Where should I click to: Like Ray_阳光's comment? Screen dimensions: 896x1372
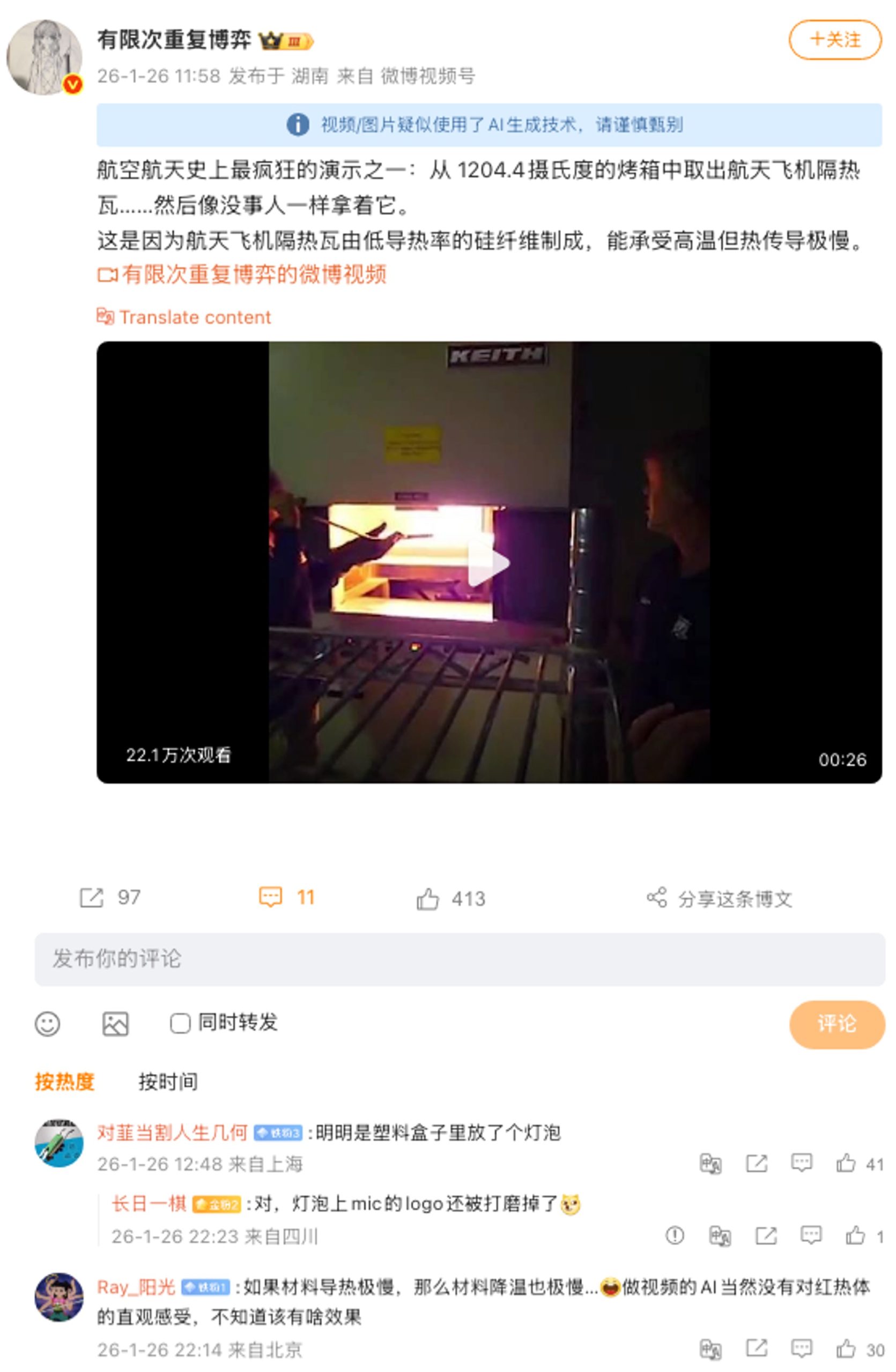846,1349
